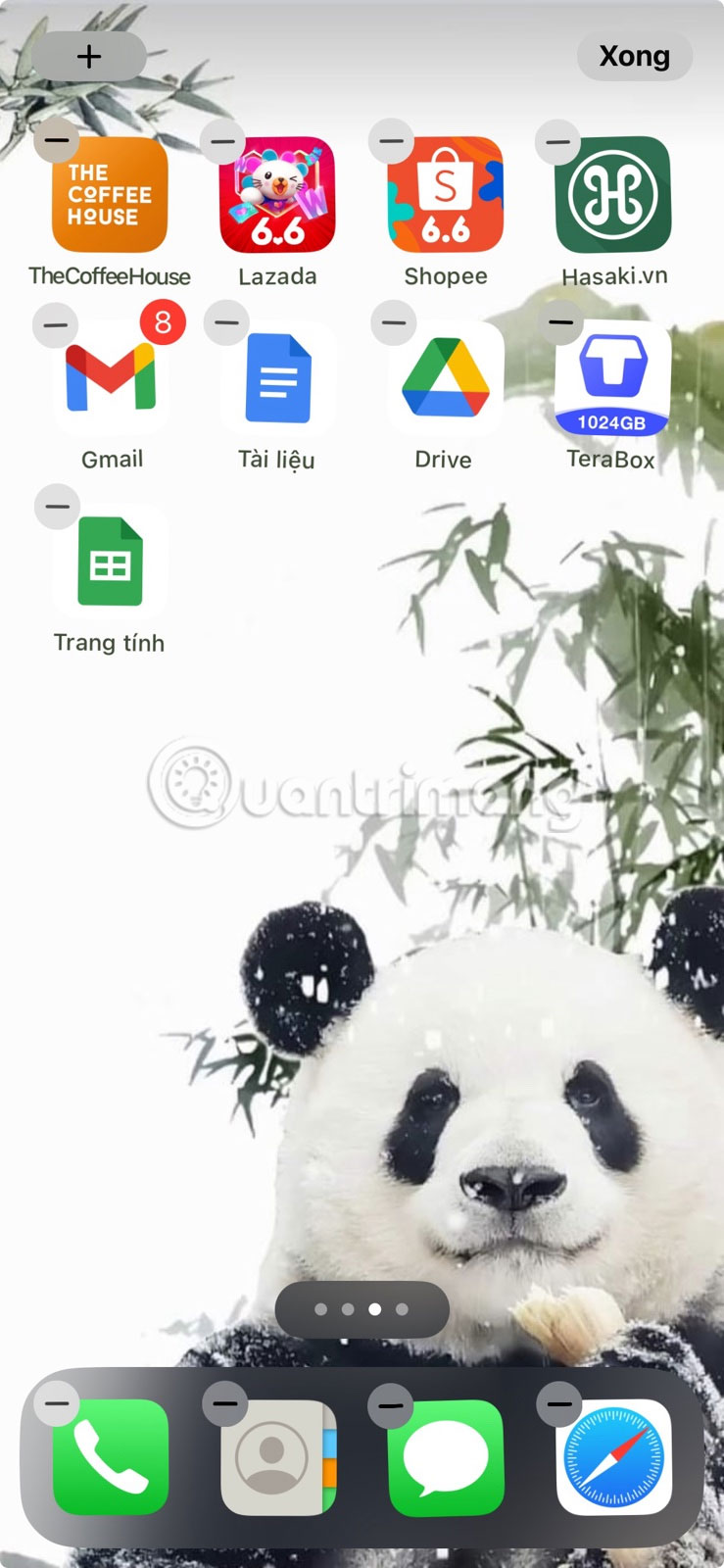Remove Trang tính using its minus badge
The image size is (724, 1568).
pos(57,507)
